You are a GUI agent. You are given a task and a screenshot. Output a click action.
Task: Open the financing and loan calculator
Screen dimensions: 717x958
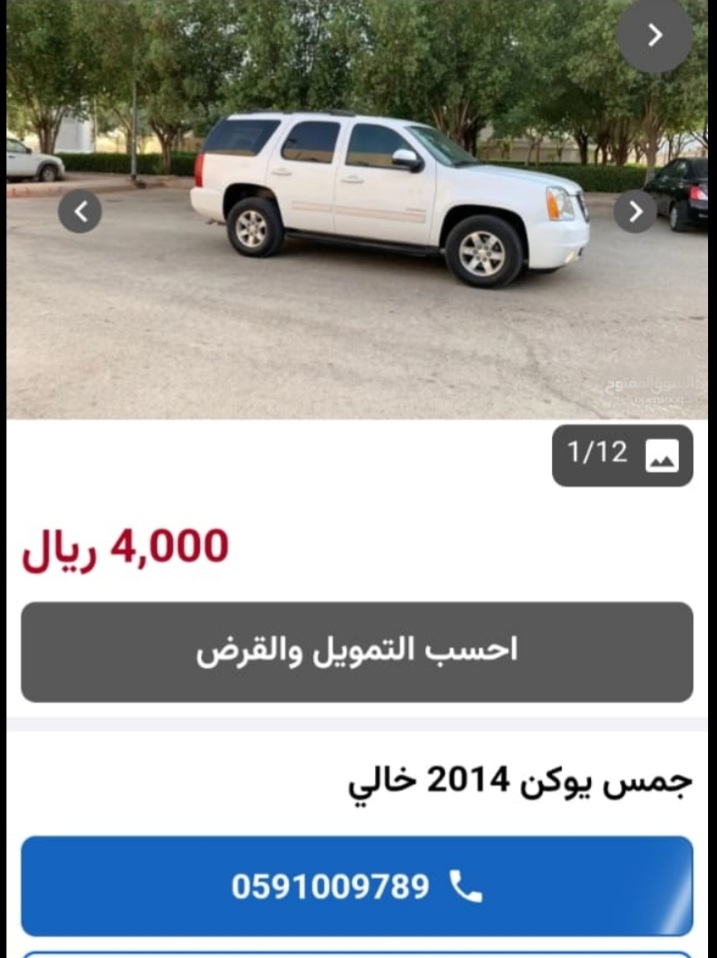click(x=357, y=651)
